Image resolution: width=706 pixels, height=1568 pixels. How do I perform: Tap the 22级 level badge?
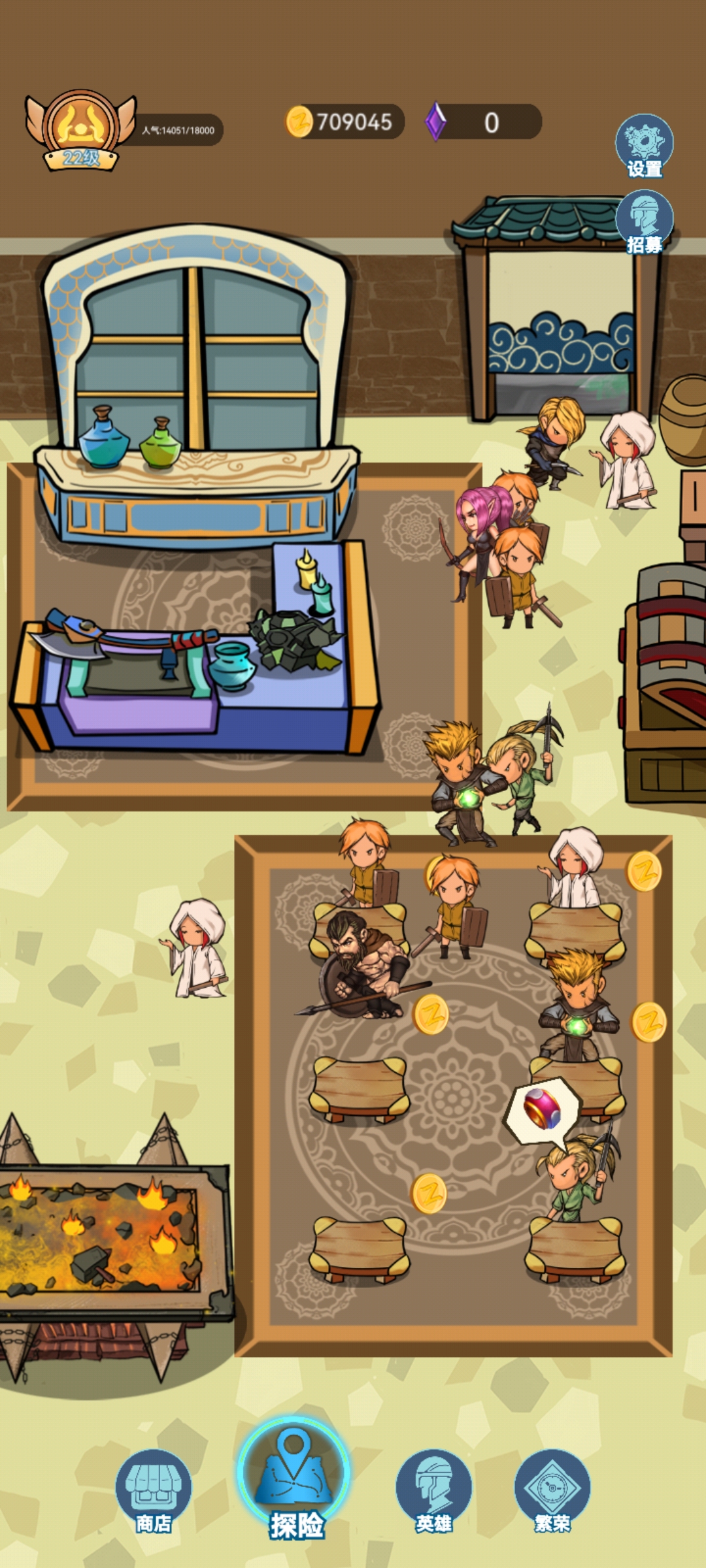(80, 131)
